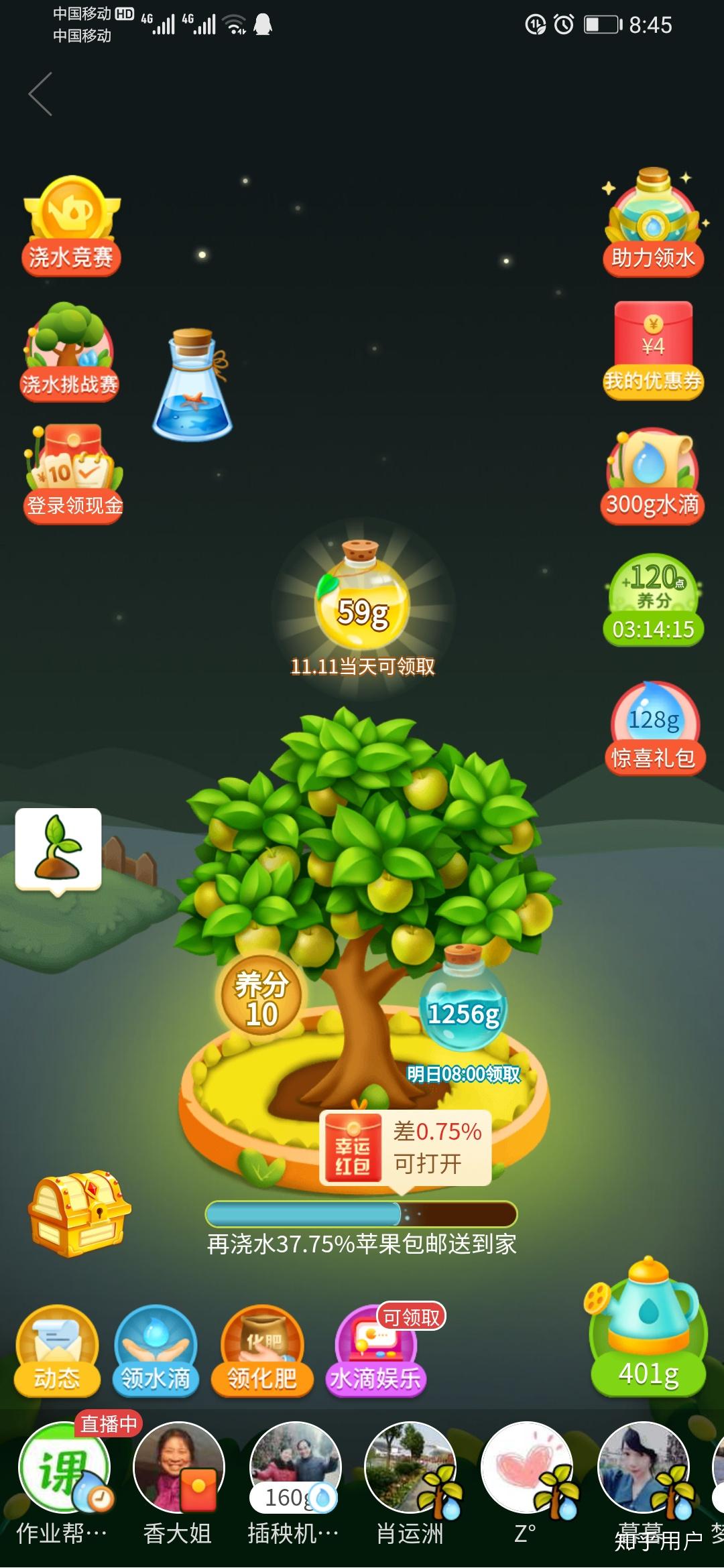Viewport: 724px width, 1568px height.
Task: Tap the 401g watering kettle
Action: pos(646,1340)
